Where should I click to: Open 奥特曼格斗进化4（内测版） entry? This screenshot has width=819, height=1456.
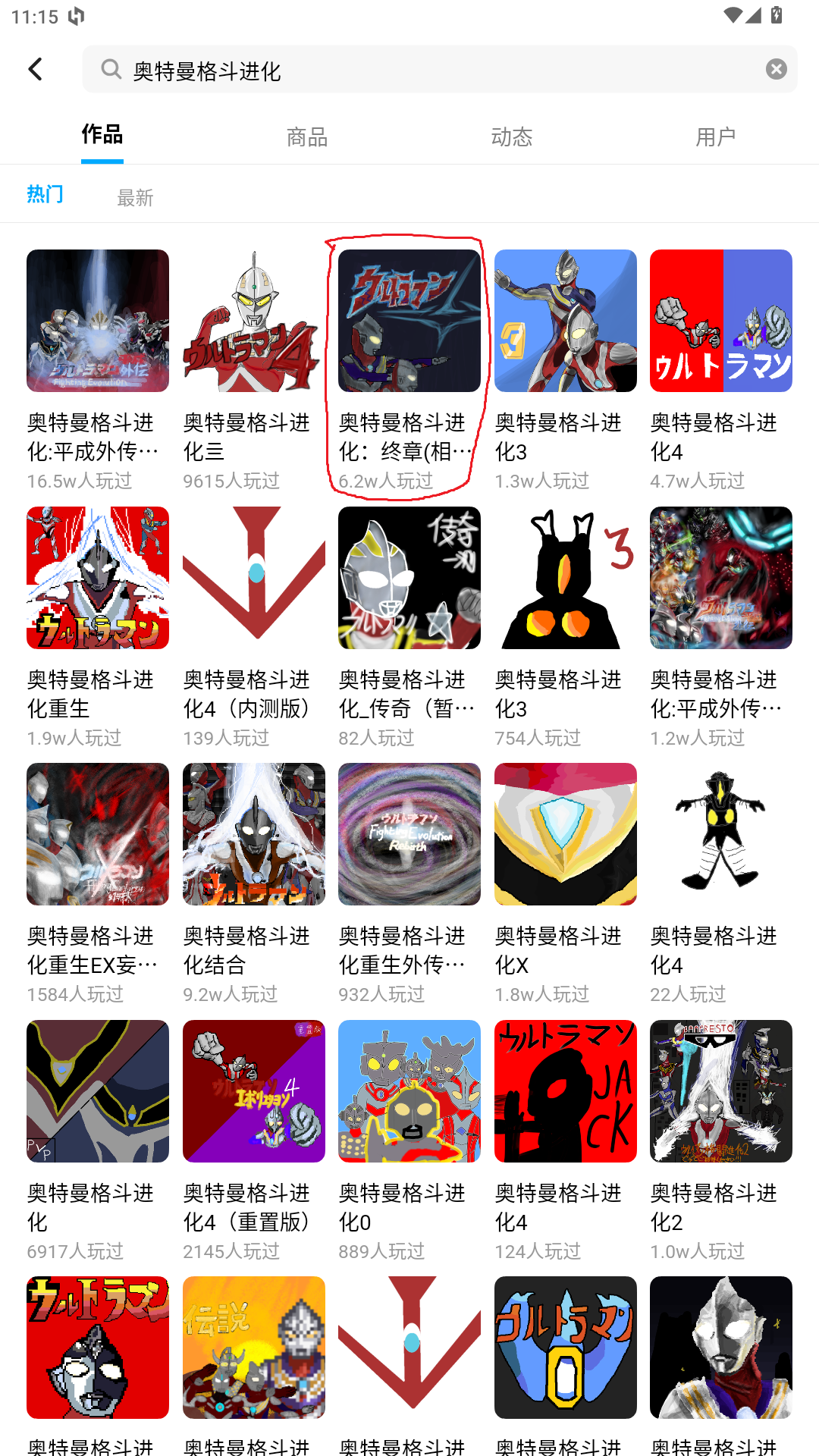[x=253, y=578]
